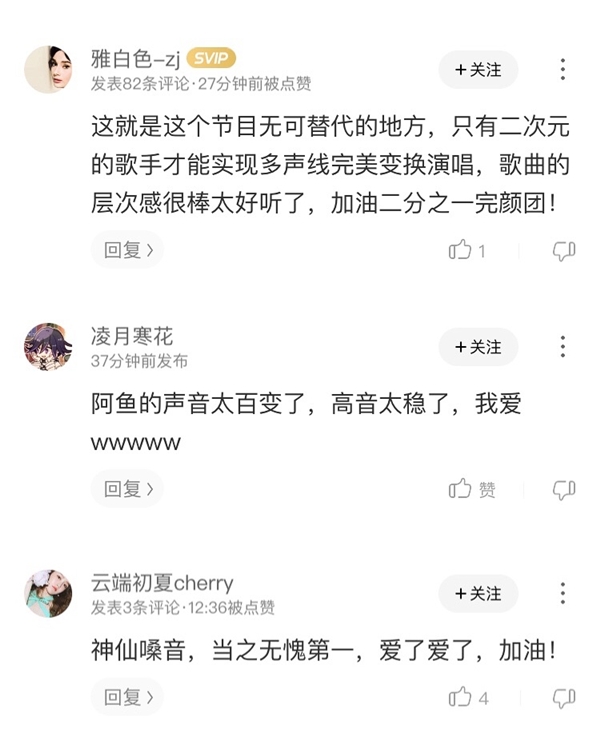Open 云端初夏cherry's profile avatar
The image size is (600, 748).
click(48, 594)
